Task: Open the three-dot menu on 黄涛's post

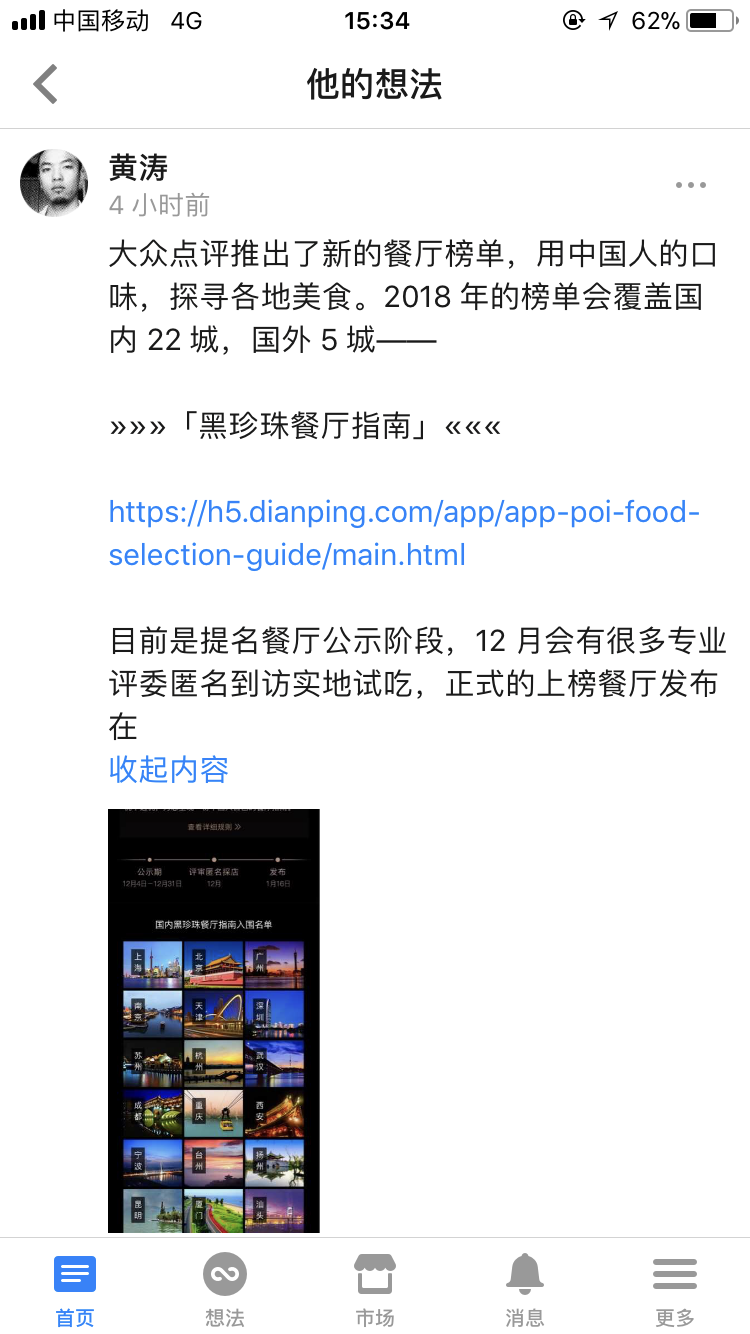Action: pyautogui.click(x=690, y=185)
